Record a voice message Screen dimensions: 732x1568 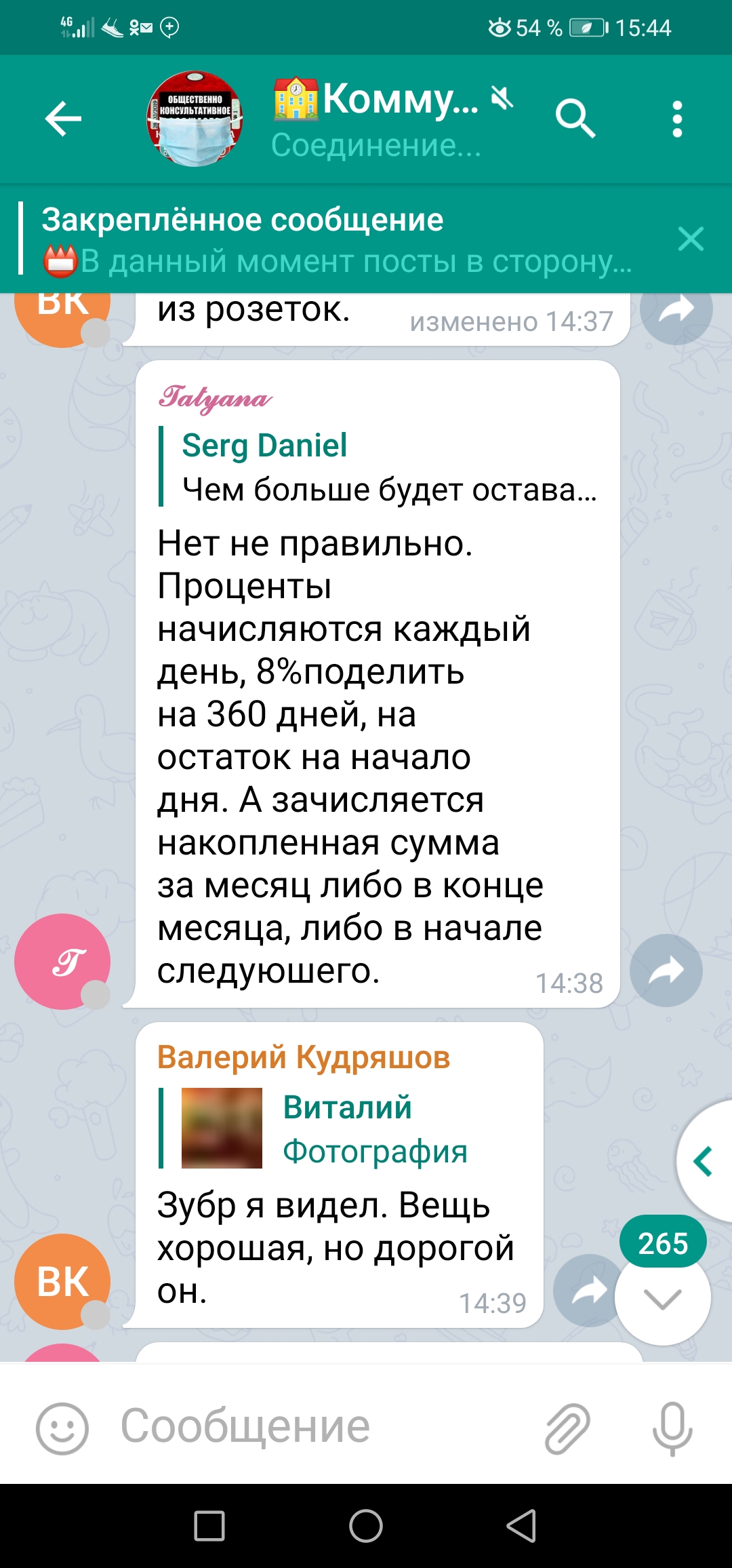click(x=672, y=1428)
